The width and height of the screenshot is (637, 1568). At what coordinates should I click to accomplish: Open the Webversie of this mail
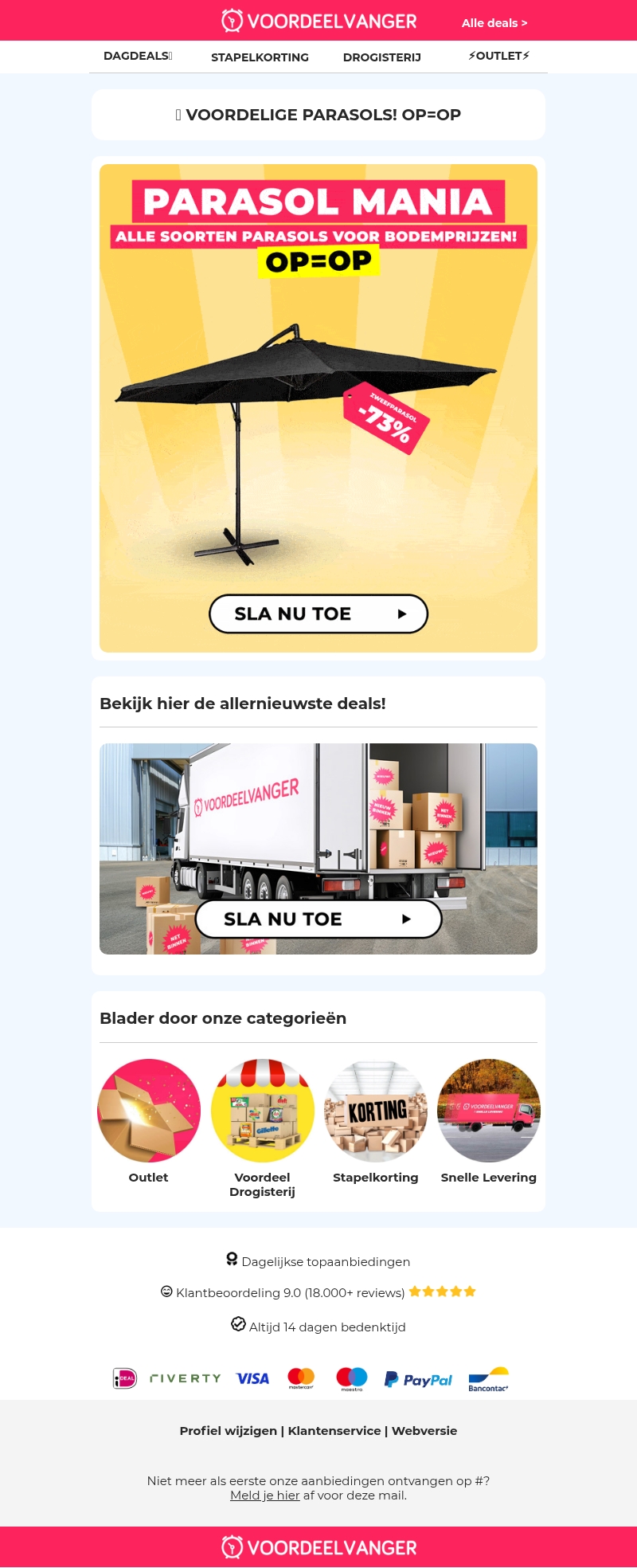coord(424,1430)
